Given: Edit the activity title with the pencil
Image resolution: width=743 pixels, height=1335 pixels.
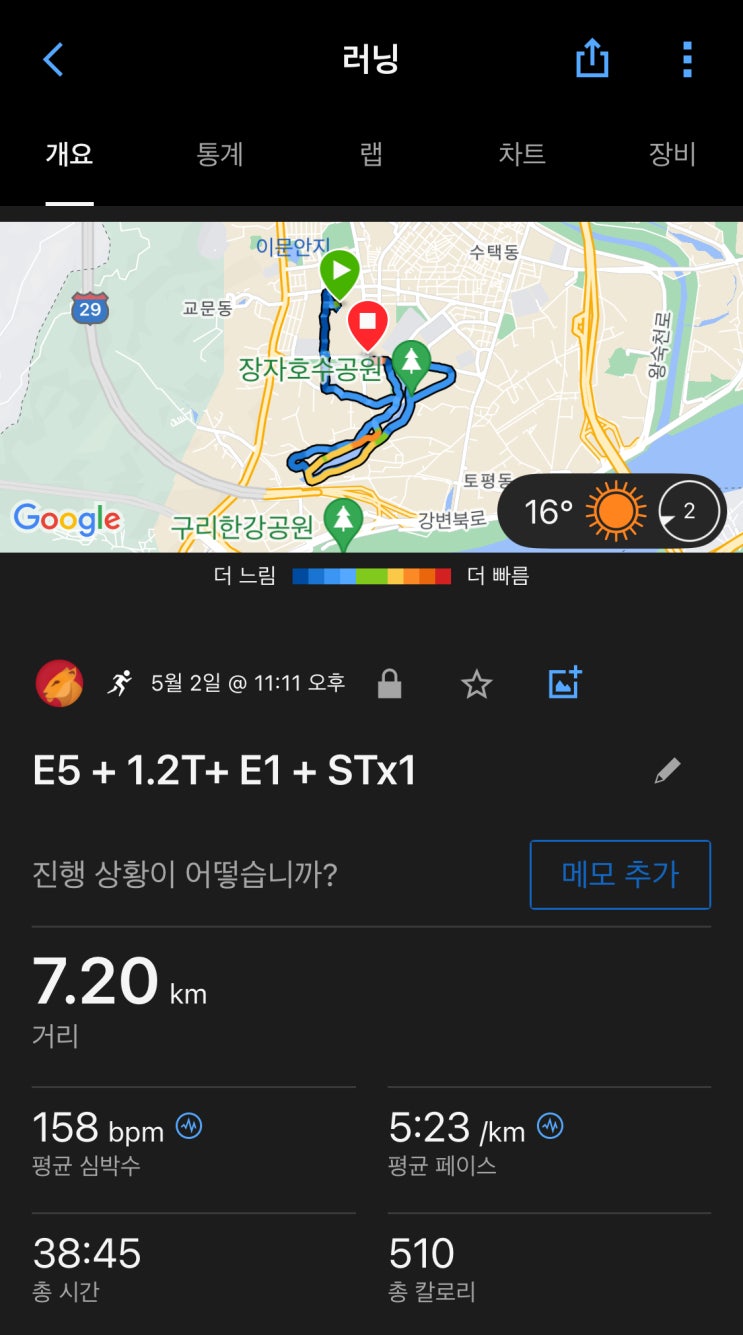Looking at the screenshot, I should click(x=667, y=771).
